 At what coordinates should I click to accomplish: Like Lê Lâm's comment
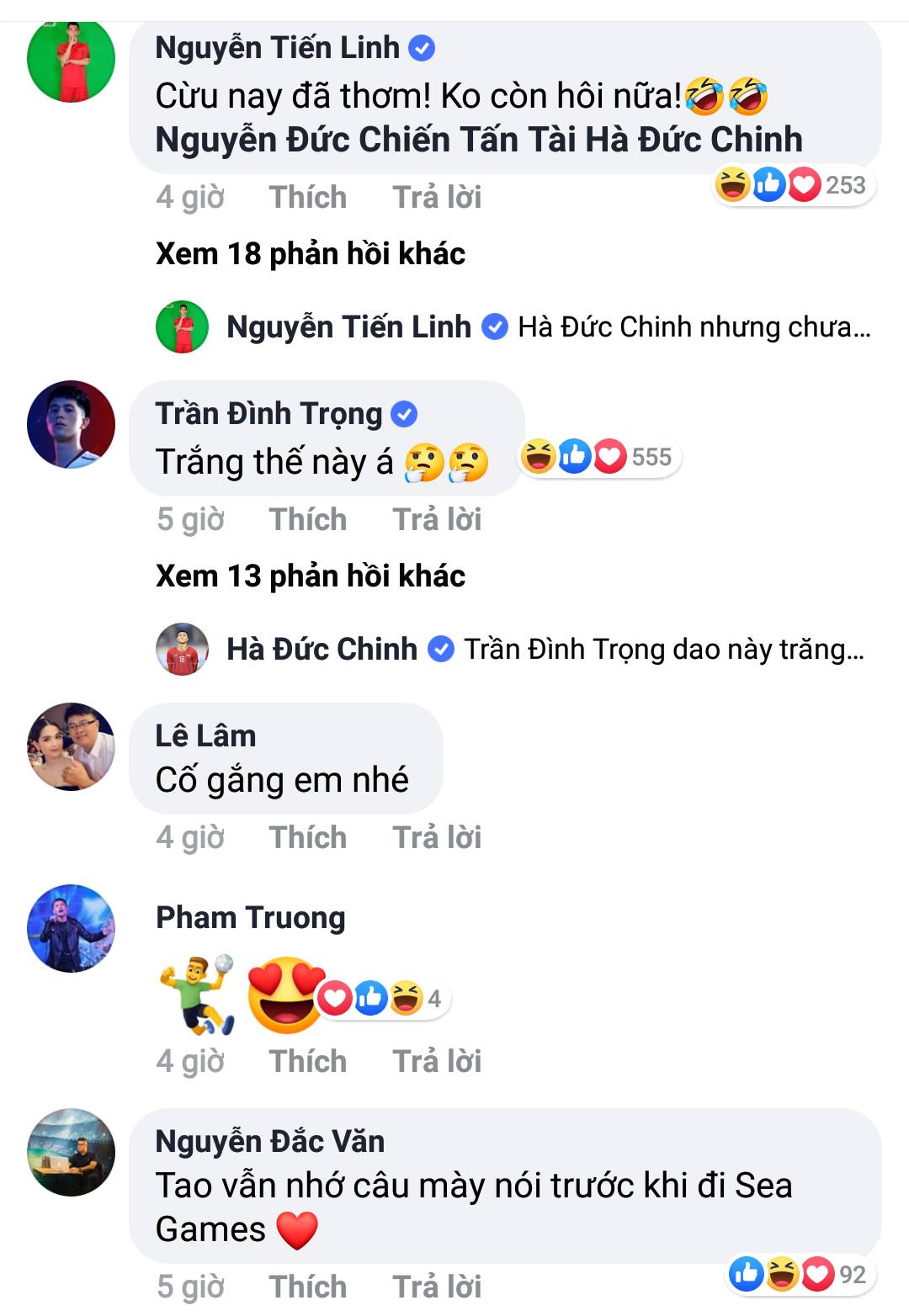(x=307, y=838)
